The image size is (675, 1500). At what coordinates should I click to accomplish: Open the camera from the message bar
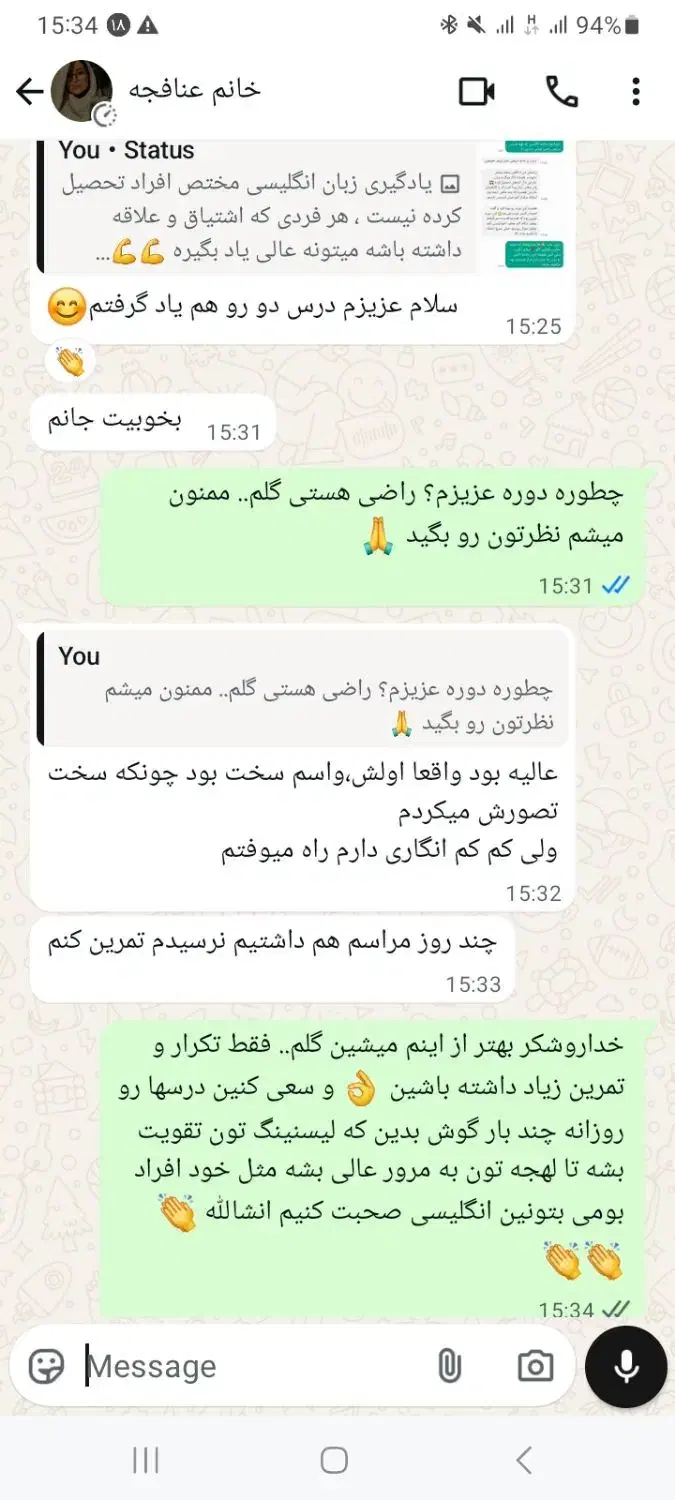(x=535, y=1366)
